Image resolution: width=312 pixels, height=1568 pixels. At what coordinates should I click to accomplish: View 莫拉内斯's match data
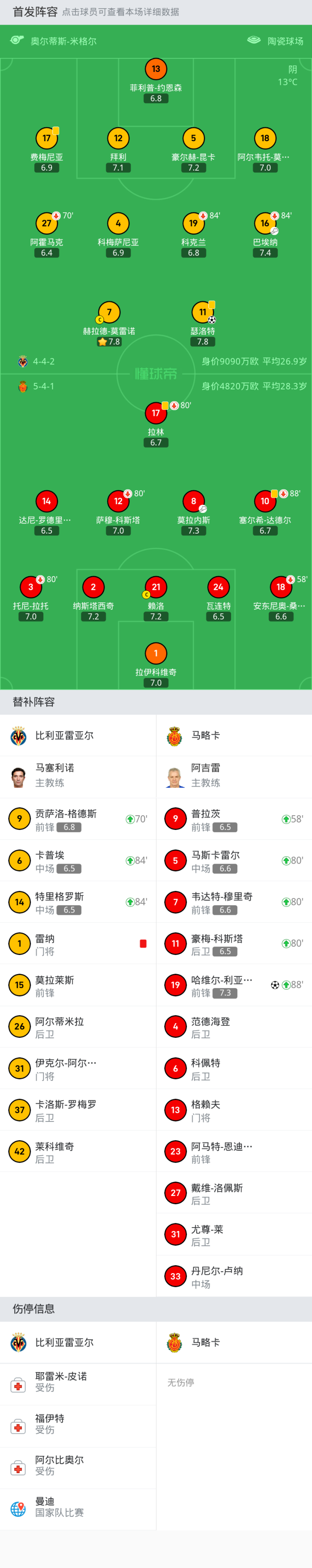(x=194, y=502)
